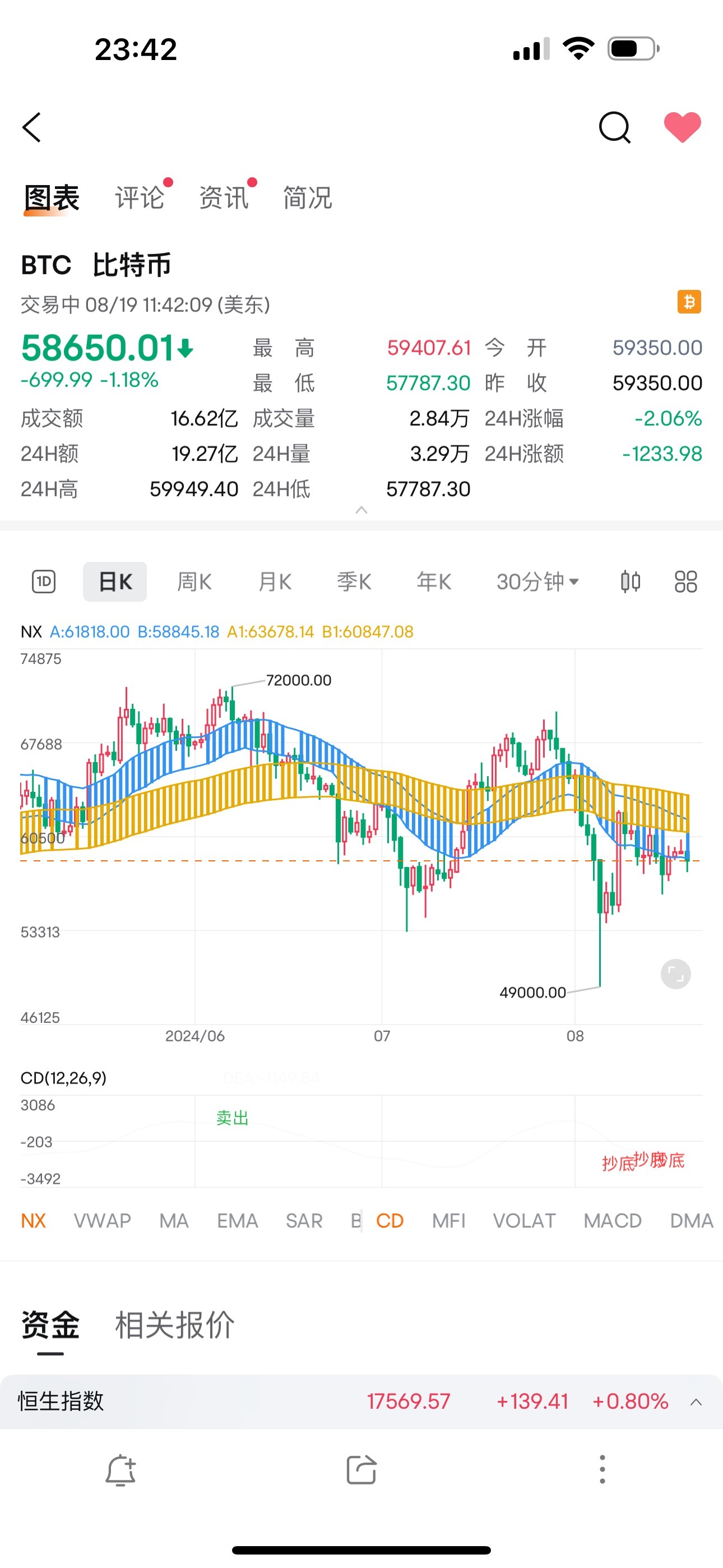
Task: Enable the MACD indicator
Action: [612, 1220]
